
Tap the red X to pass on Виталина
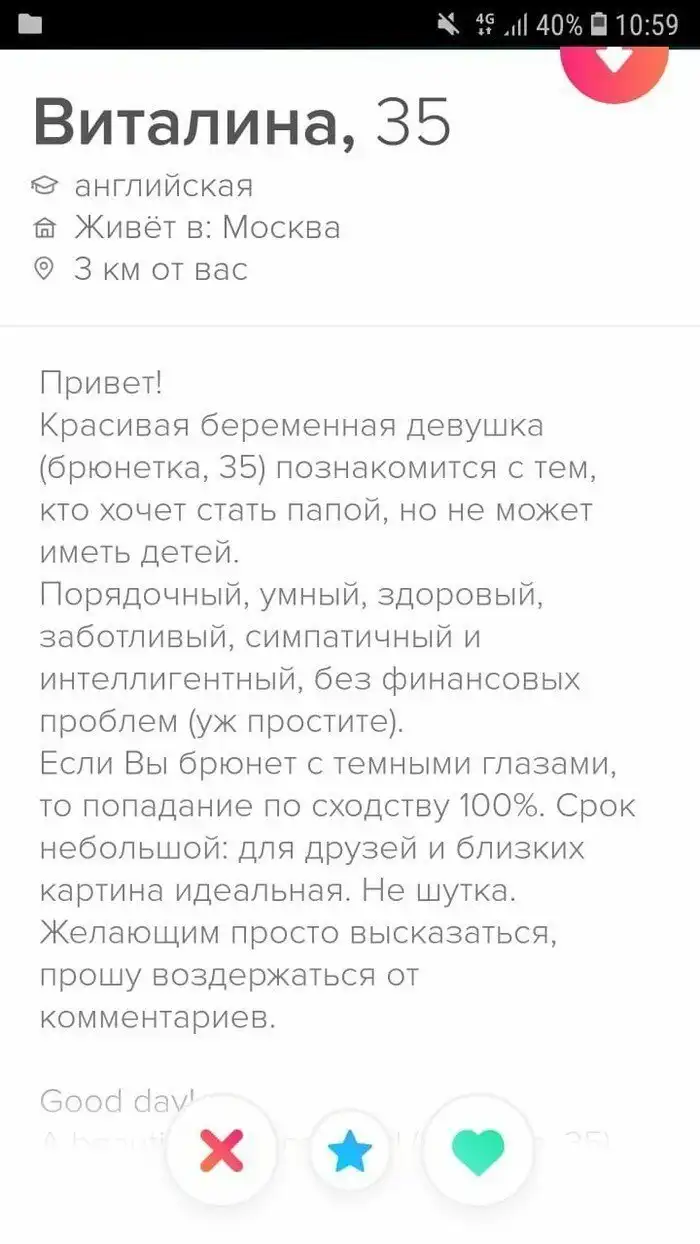click(221, 1152)
